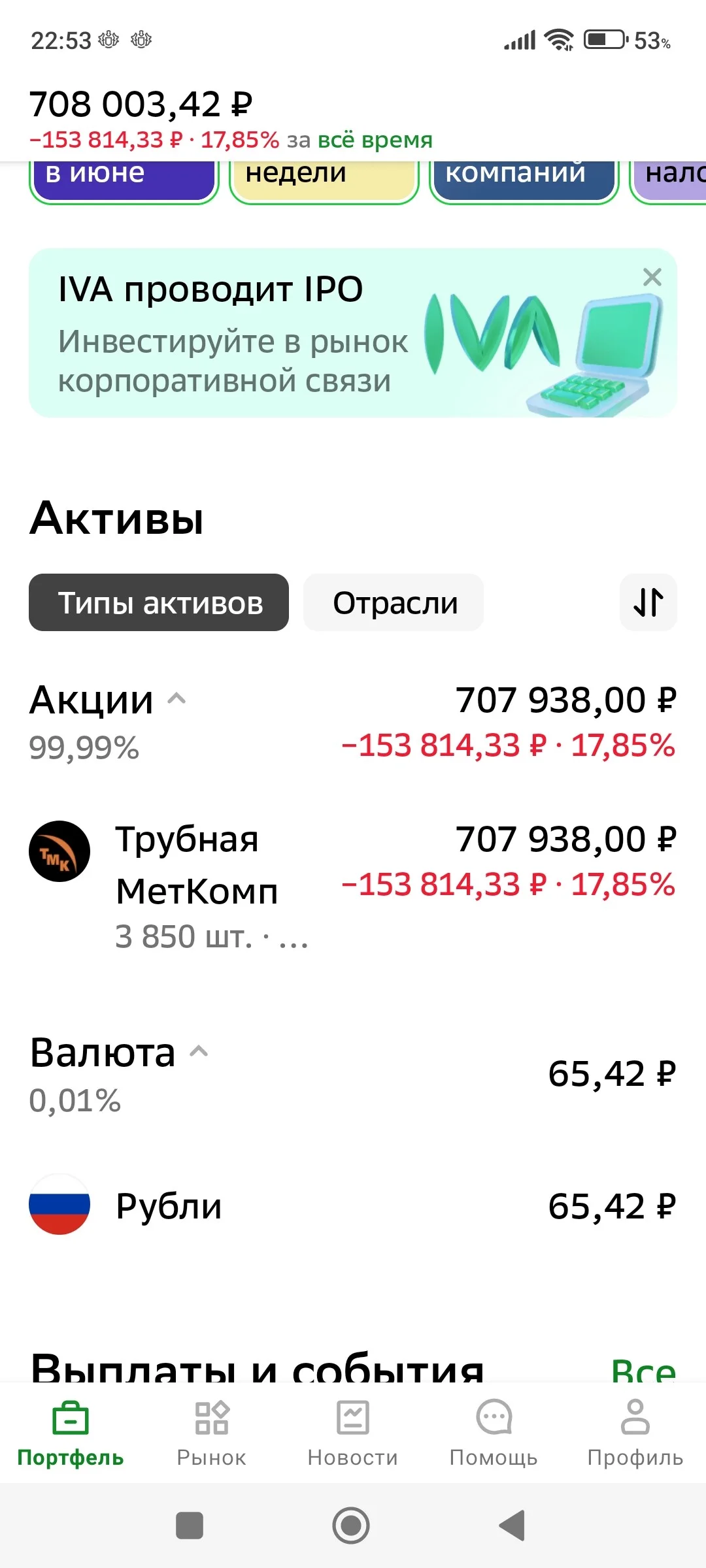
Task: Go to the system home screen
Action: click(351, 1526)
